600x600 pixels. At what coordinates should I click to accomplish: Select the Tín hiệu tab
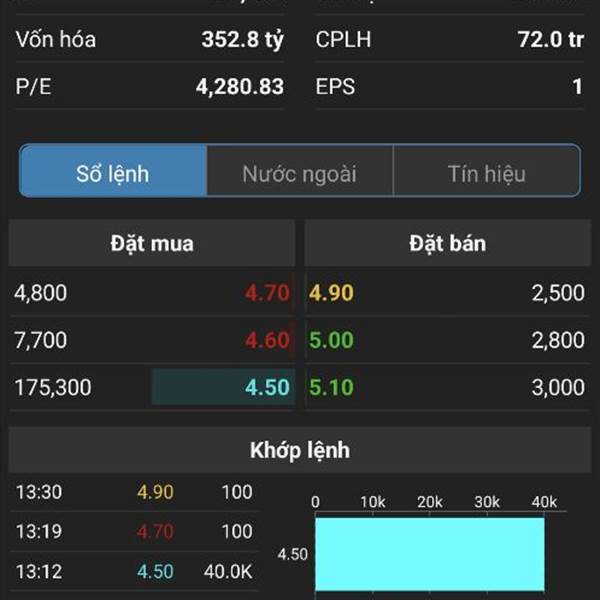(x=486, y=172)
